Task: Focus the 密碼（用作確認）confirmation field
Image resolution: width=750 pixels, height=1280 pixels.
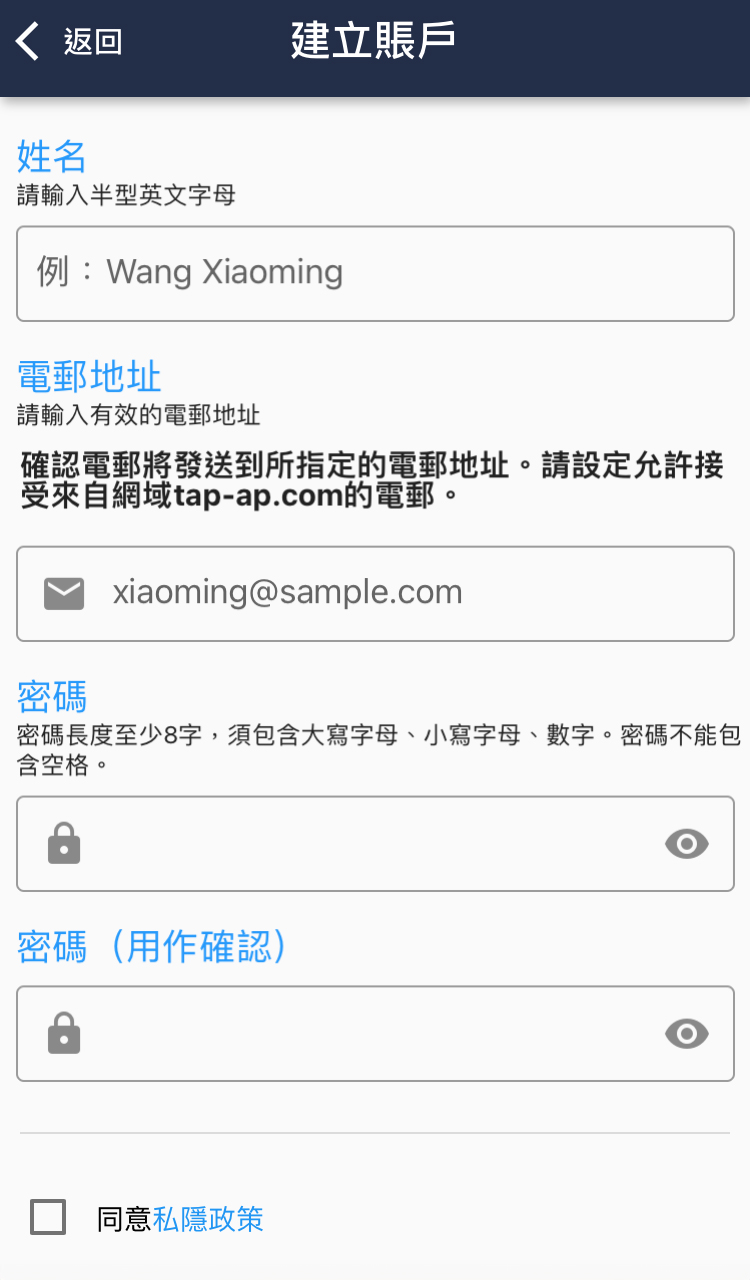Action: [360, 1033]
